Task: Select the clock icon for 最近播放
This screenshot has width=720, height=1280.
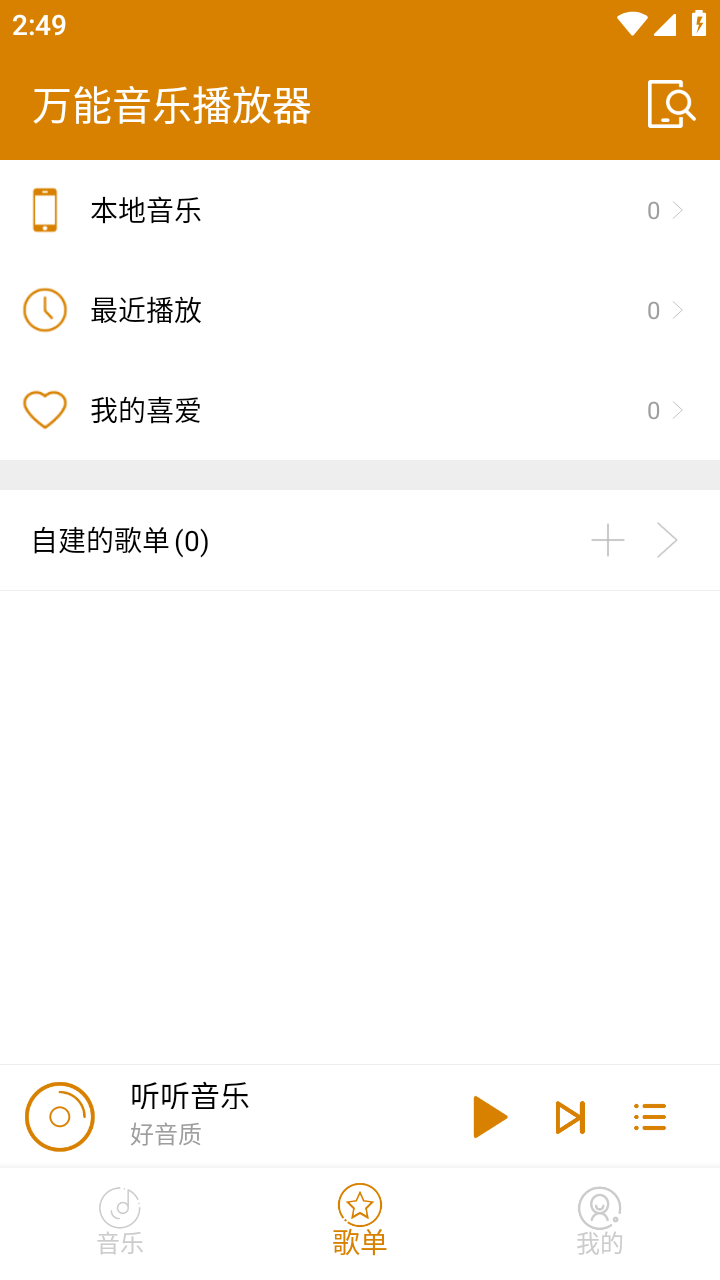Action: click(x=45, y=310)
